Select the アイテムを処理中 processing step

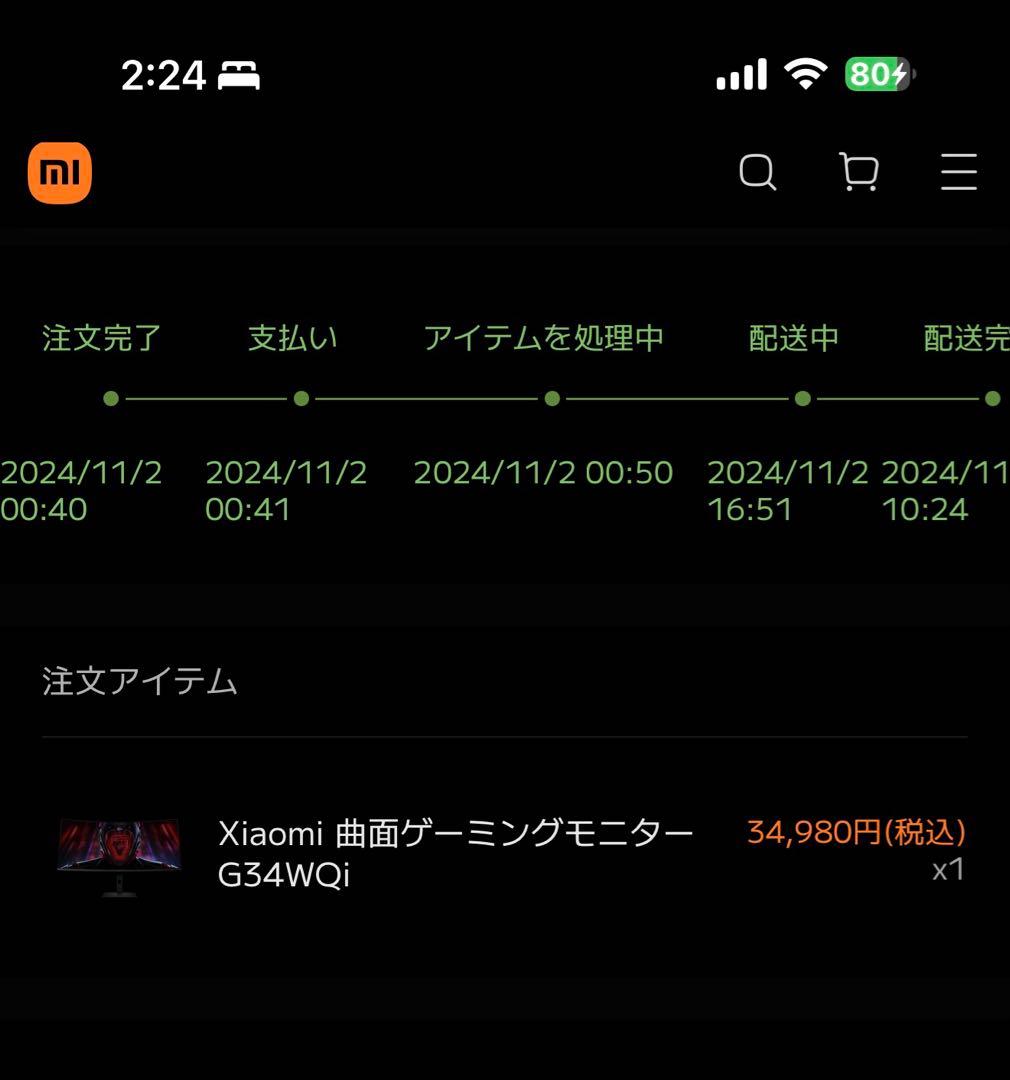[545, 338]
